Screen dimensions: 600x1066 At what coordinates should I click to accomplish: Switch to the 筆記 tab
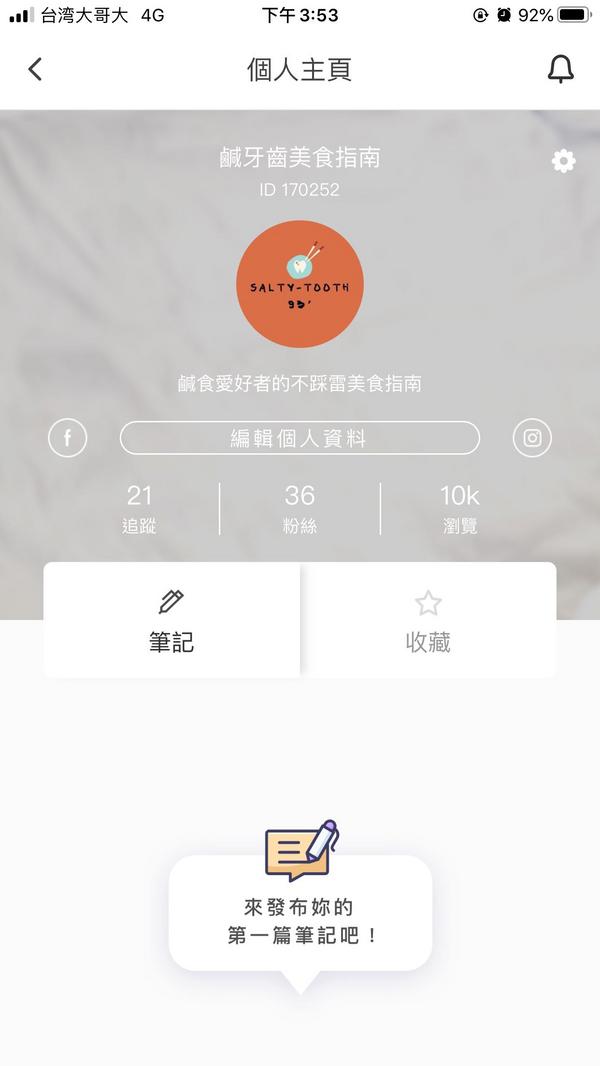point(172,620)
